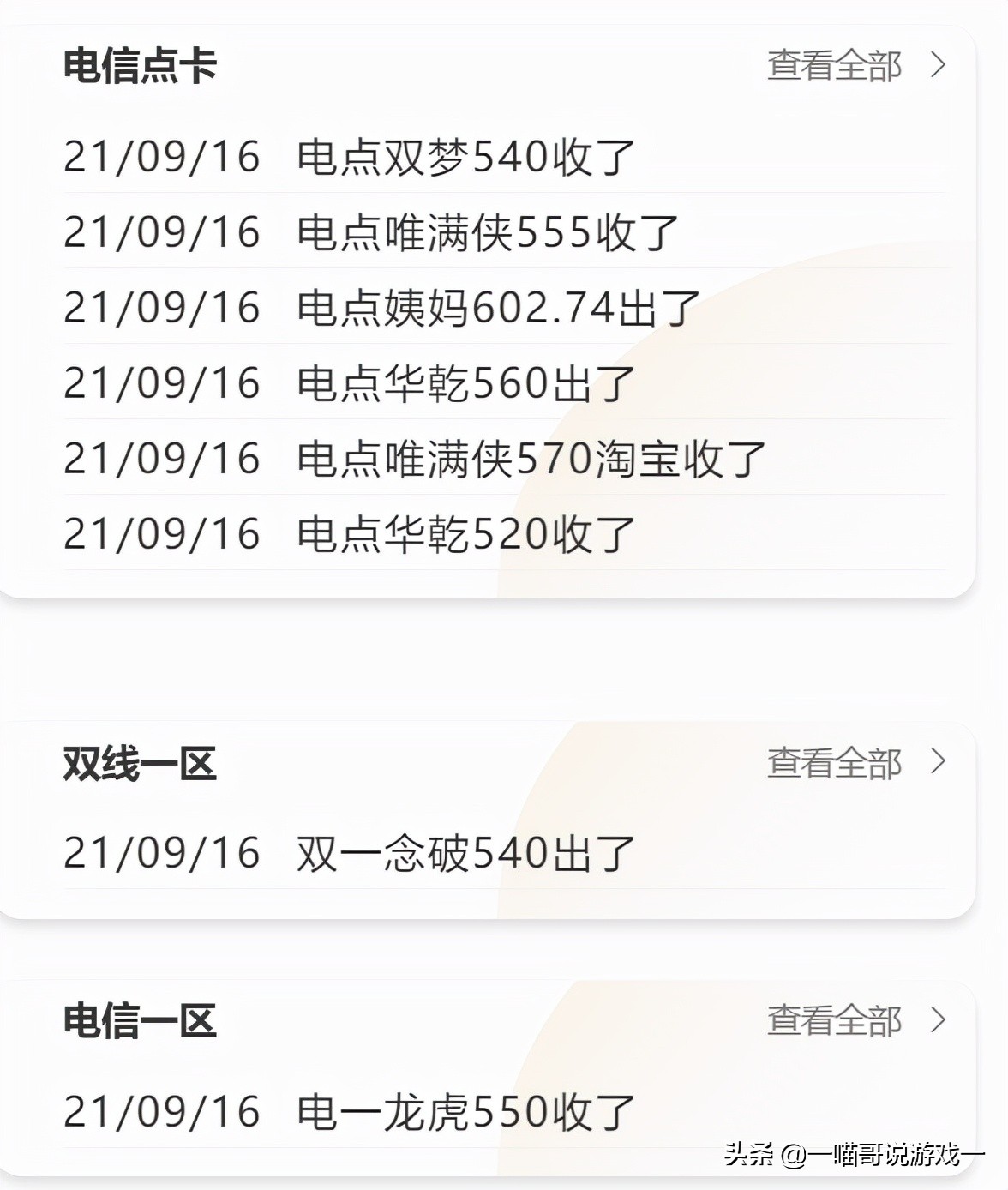Open the listing 电点双梦540收了
Image resolution: width=1008 pixels, height=1190 pixels.
(463, 157)
